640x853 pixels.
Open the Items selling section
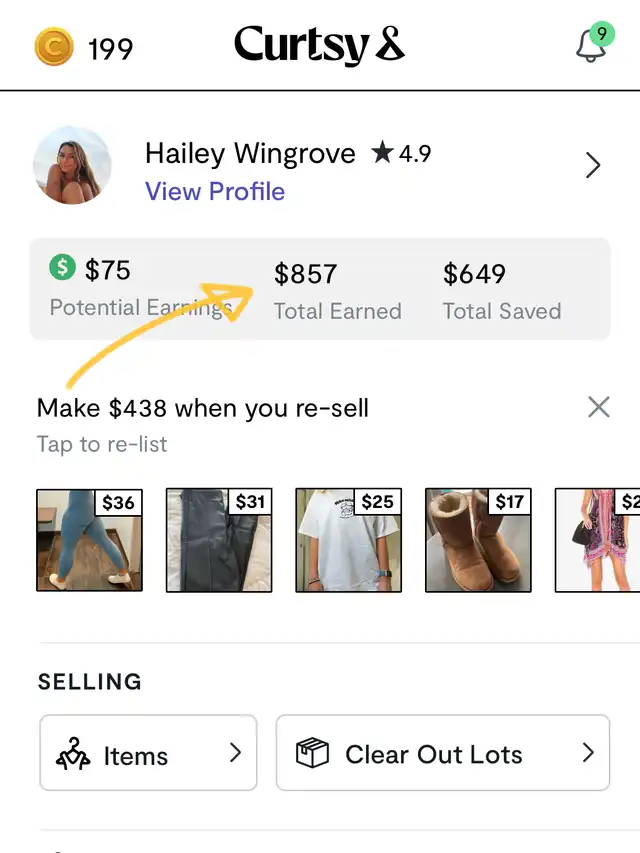pyautogui.click(x=148, y=753)
